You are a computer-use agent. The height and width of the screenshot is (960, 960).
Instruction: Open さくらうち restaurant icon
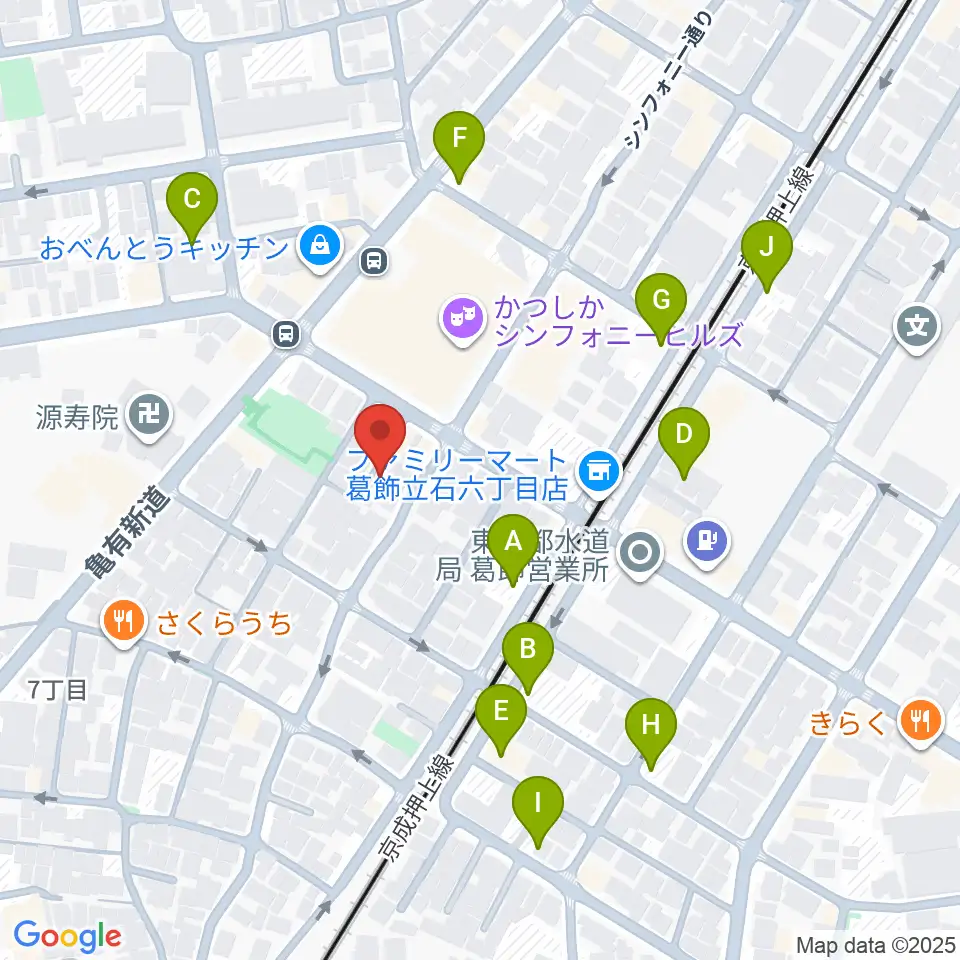click(124, 622)
